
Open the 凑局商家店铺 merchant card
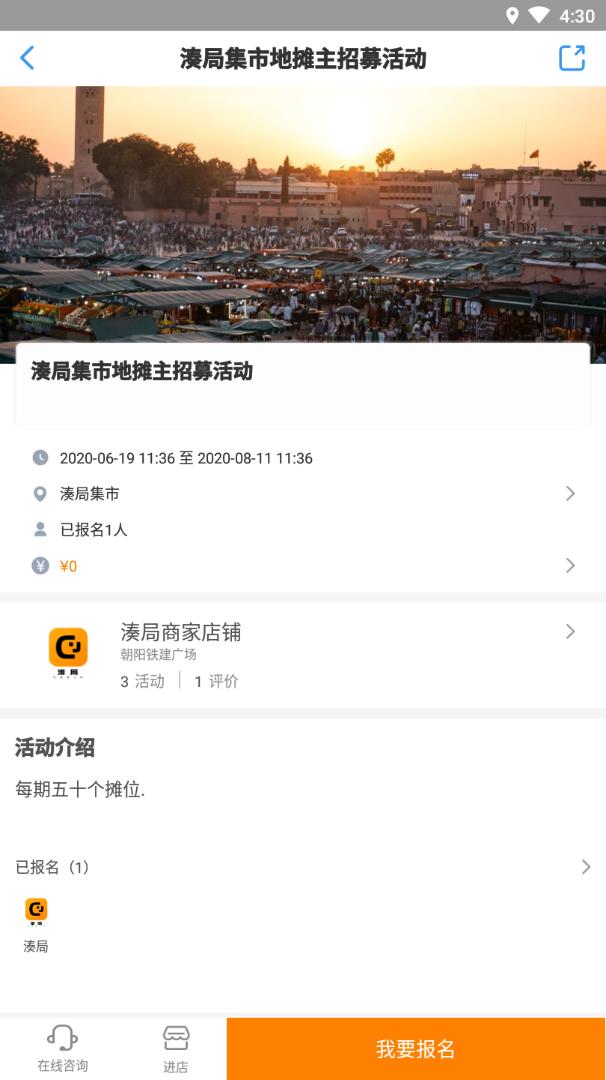click(303, 655)
